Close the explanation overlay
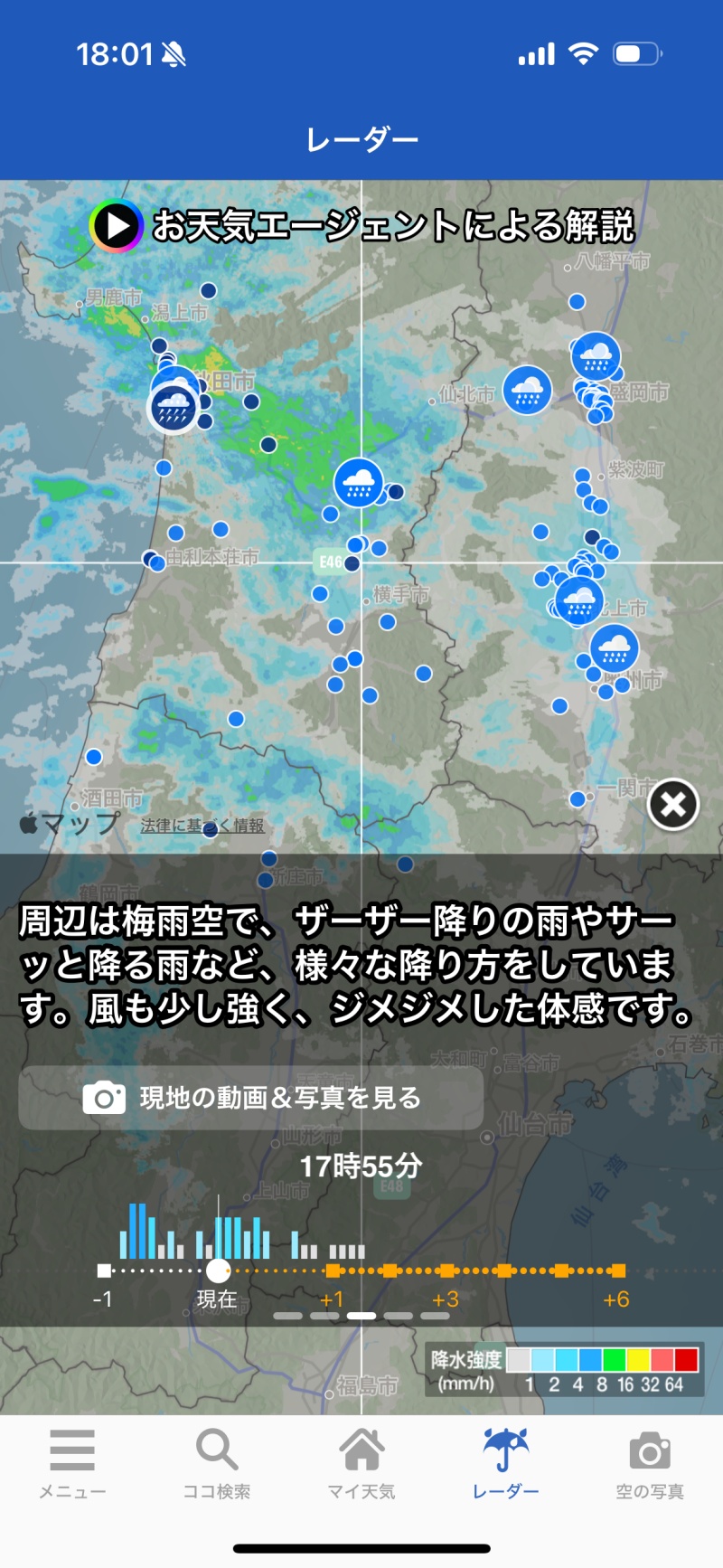723x1568 pixels. click(673, 804)
